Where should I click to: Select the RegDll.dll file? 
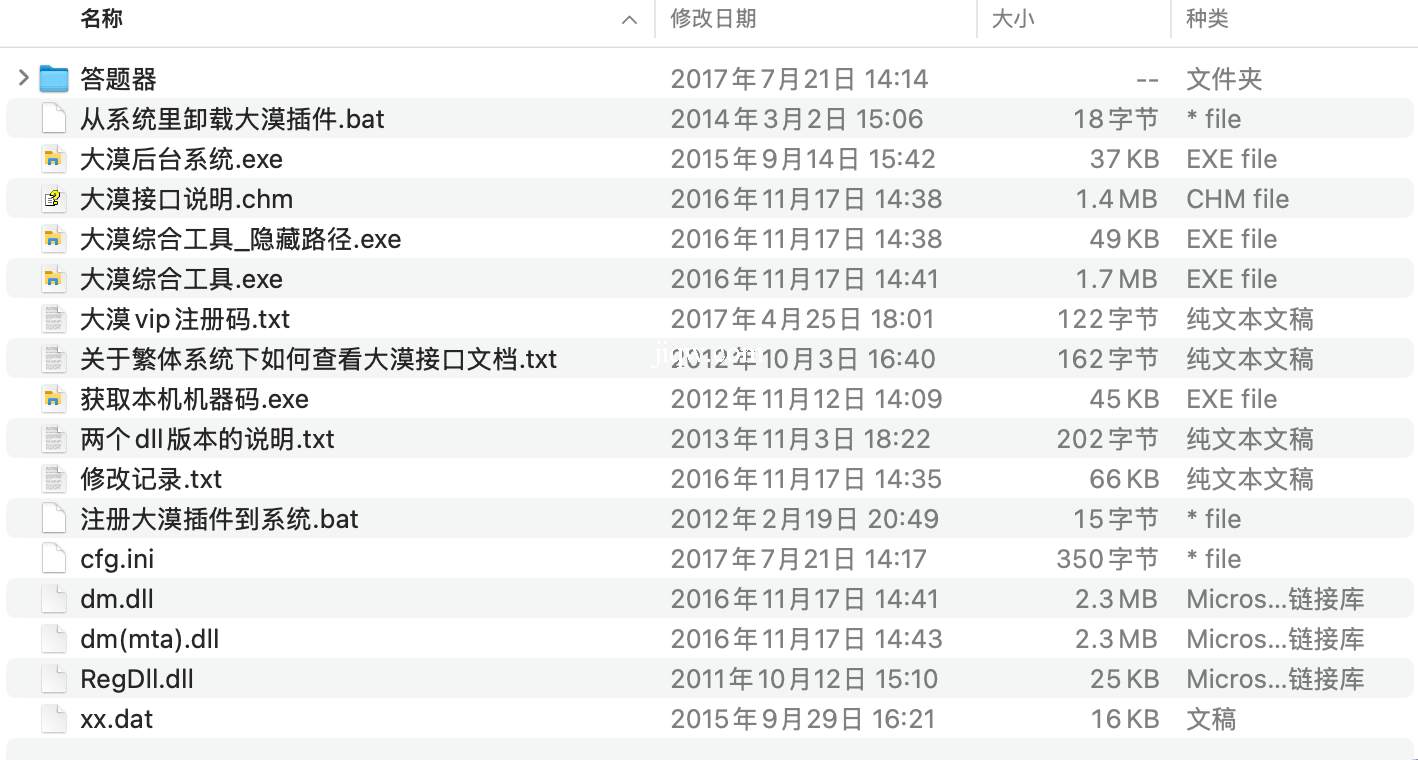coord(137,679)
